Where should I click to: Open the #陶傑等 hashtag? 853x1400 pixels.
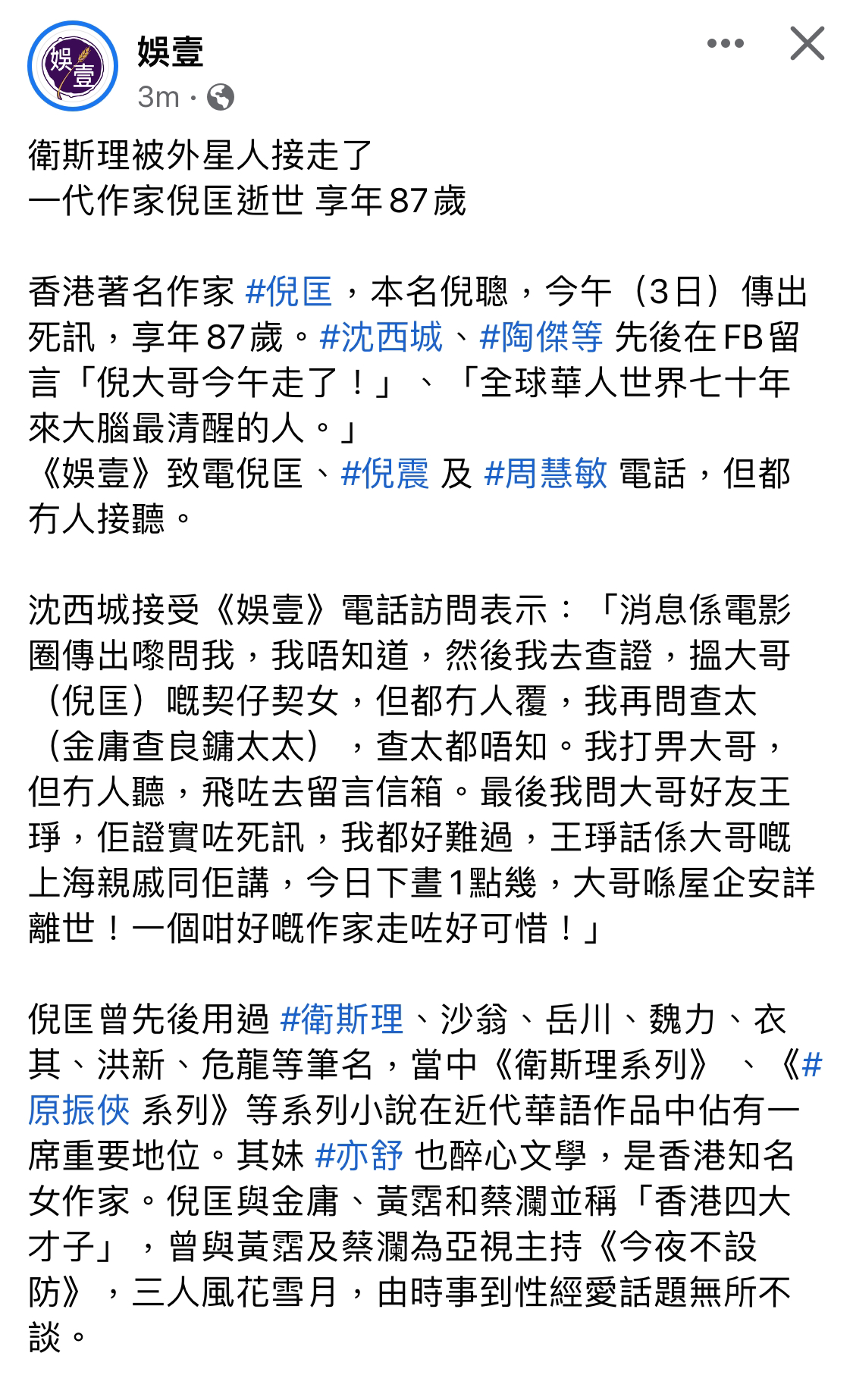[541, 337]
